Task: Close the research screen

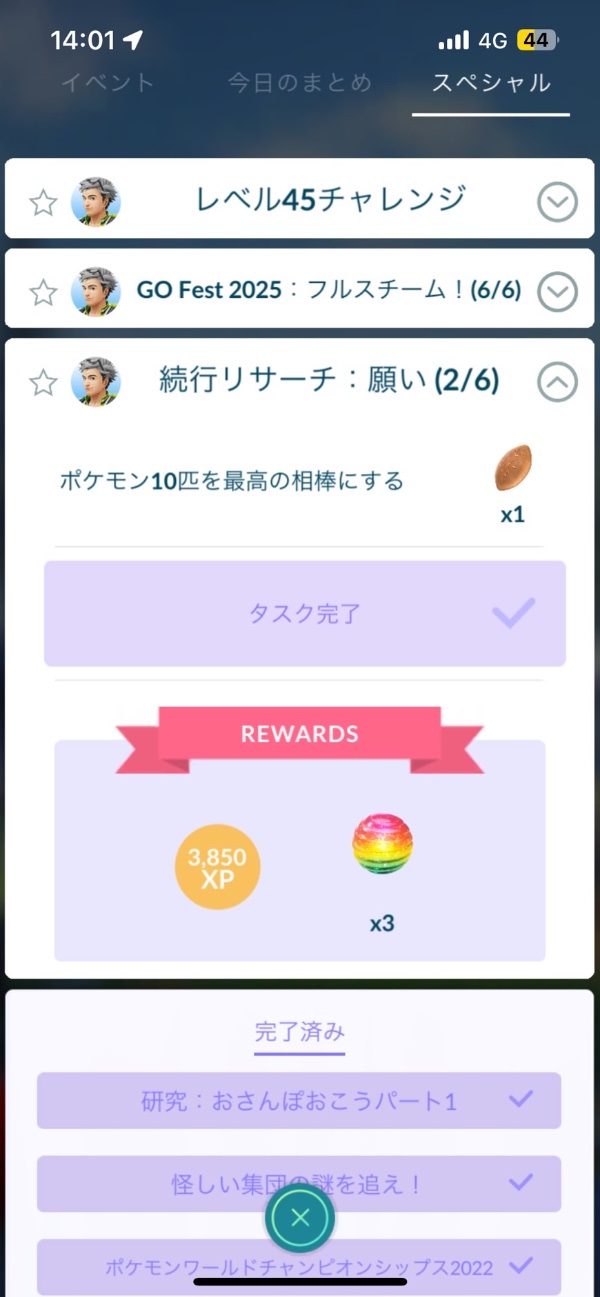Action: (x=300, y=1218)
